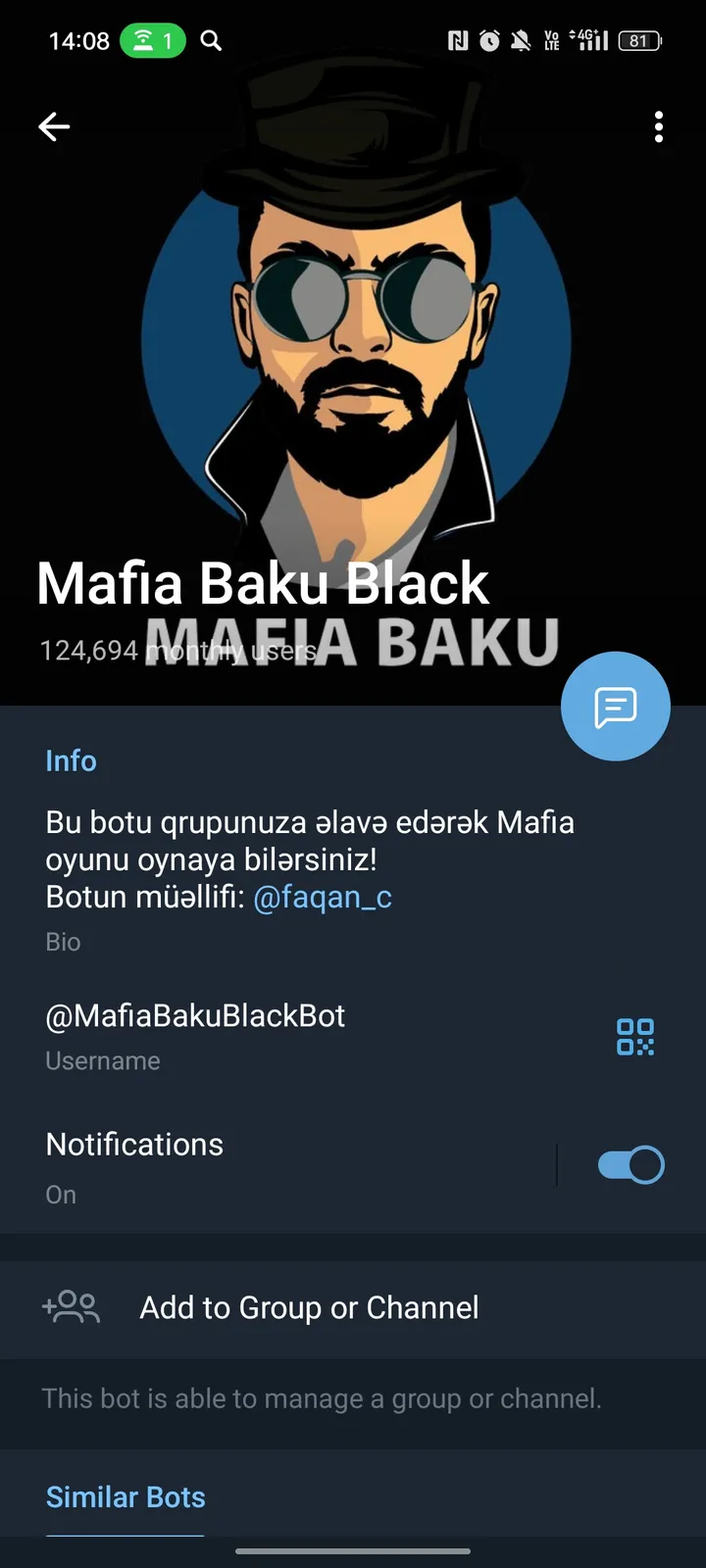Open chat via the message bubble button
Screen dimensions: 706x1568
615,706
